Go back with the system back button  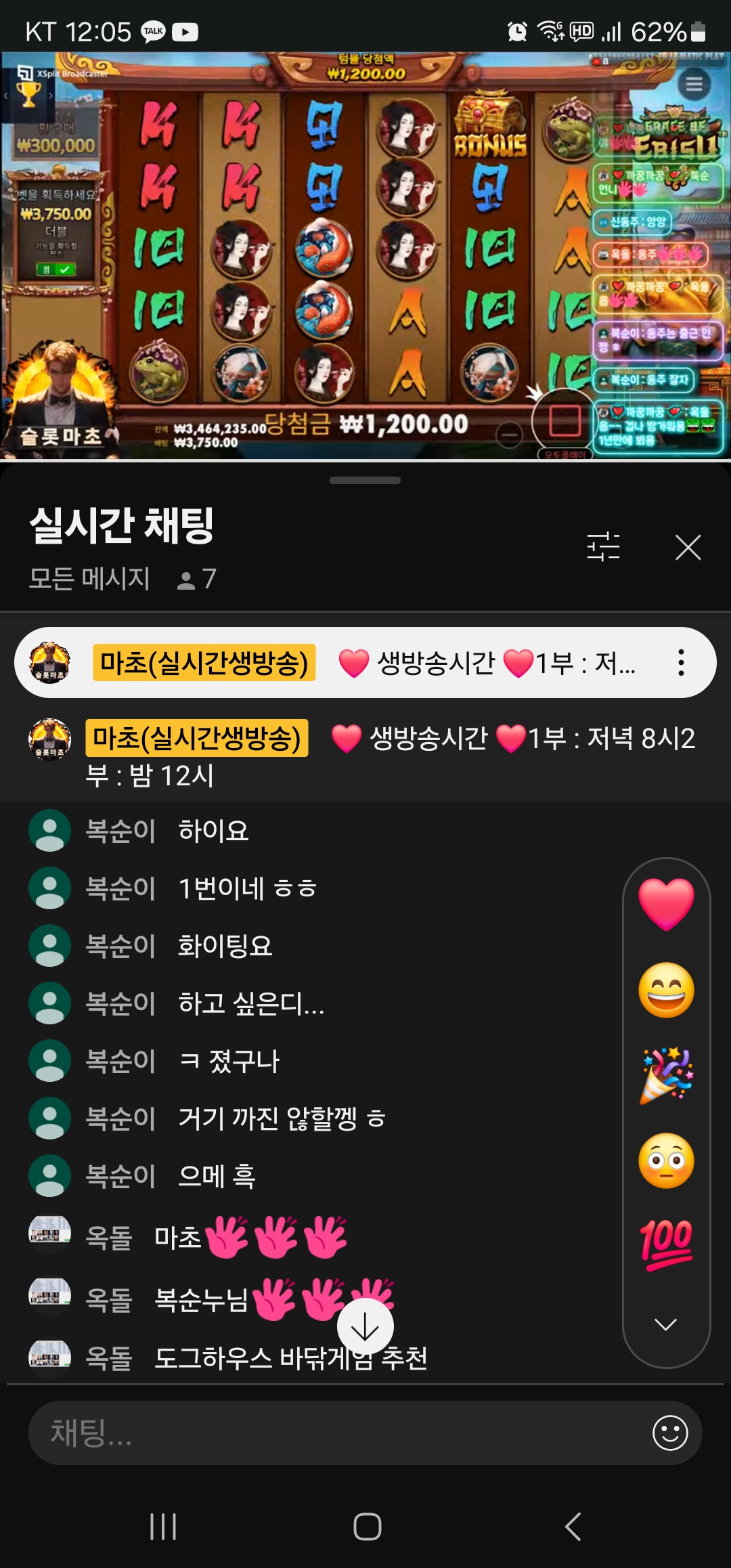coord(573,1527)
